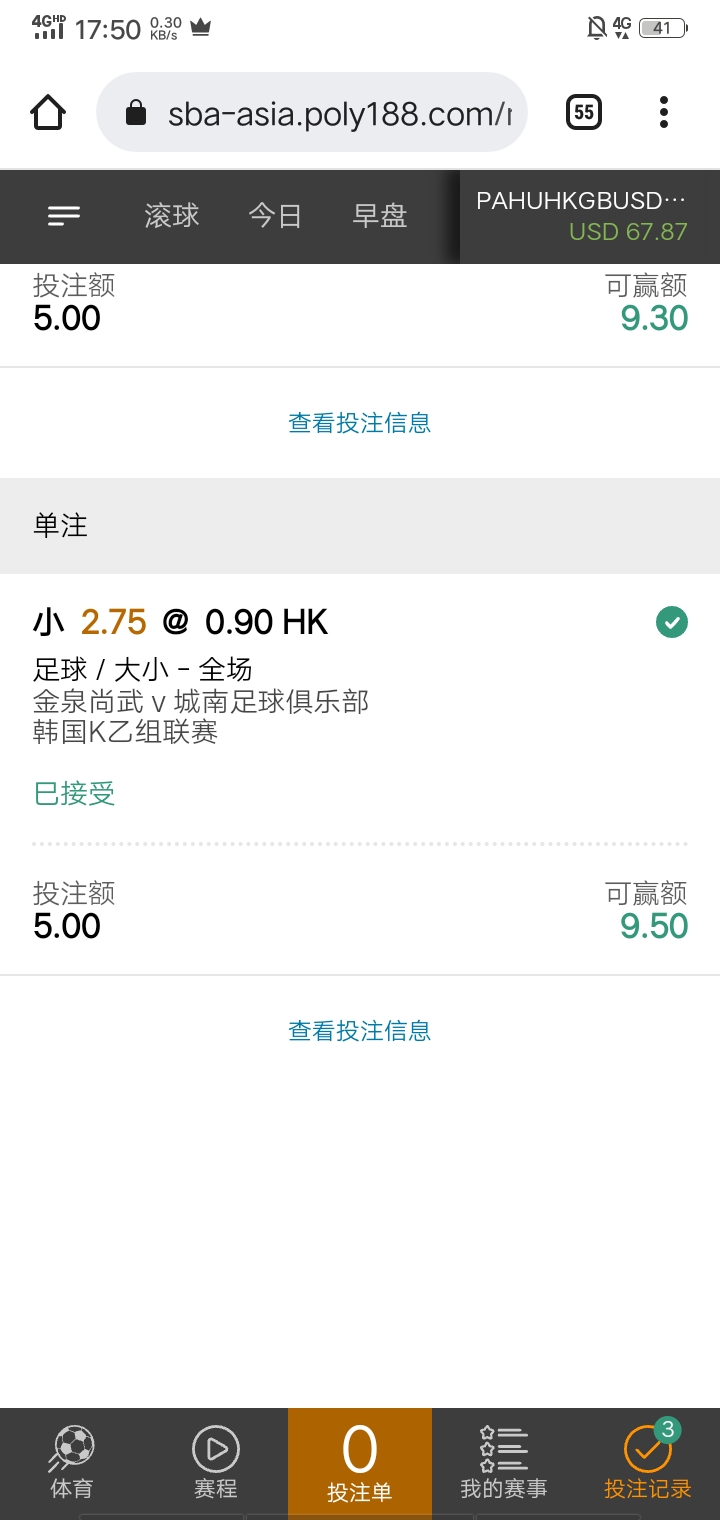Open 我的赛事 favorites

pyautogui.click(x=504, y=1462)
